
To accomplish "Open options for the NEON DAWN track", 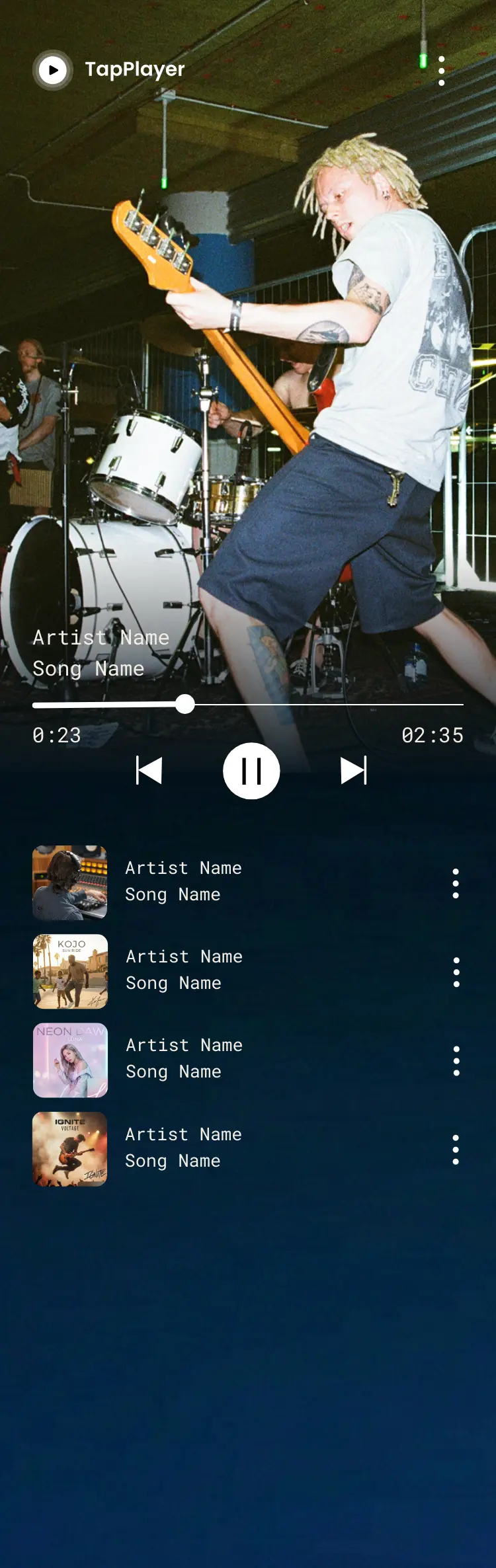I will 456,1060.
